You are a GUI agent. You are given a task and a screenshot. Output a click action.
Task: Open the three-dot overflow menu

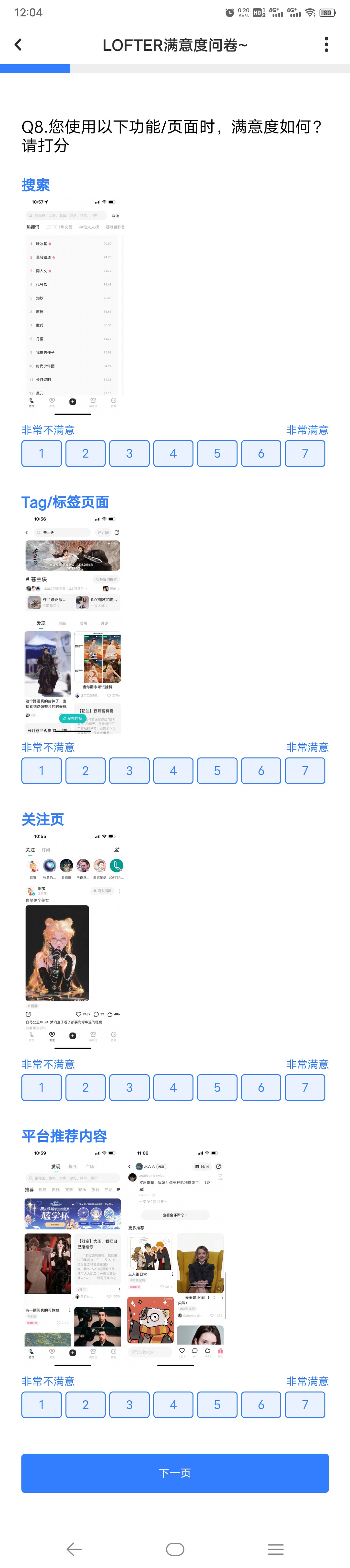click(326, 44)
